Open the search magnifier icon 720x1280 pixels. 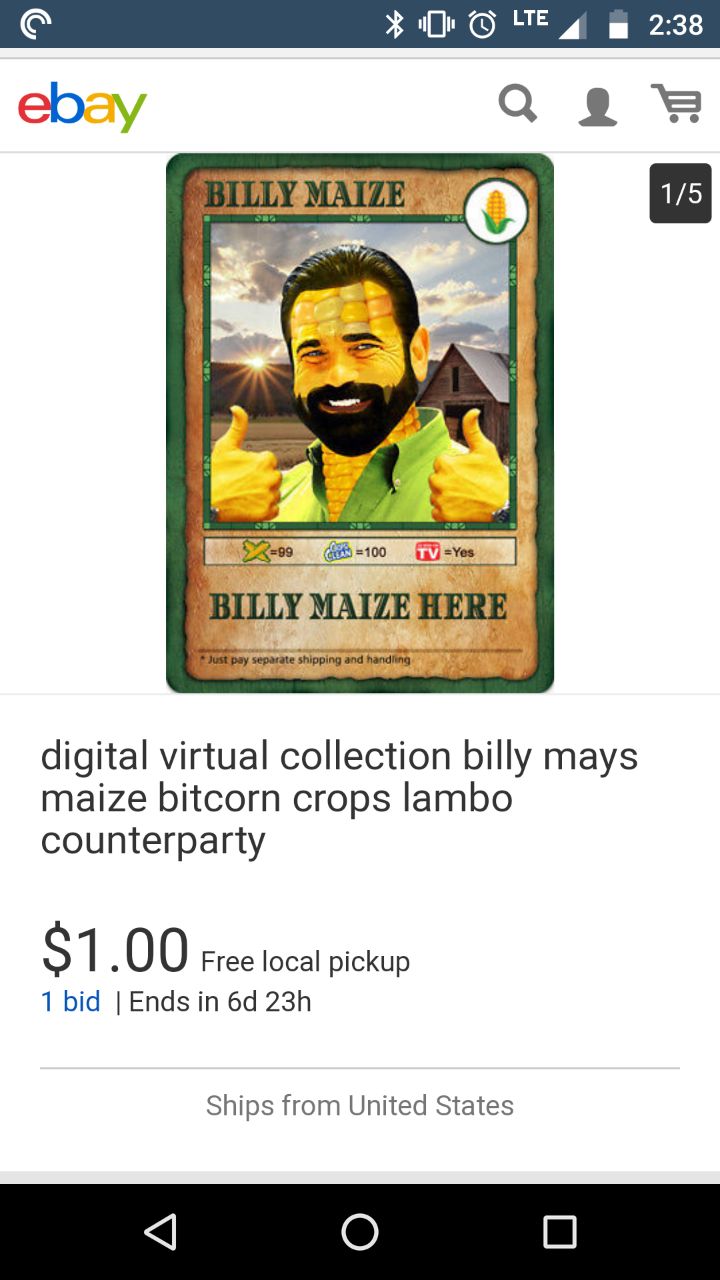click(518, 103)
